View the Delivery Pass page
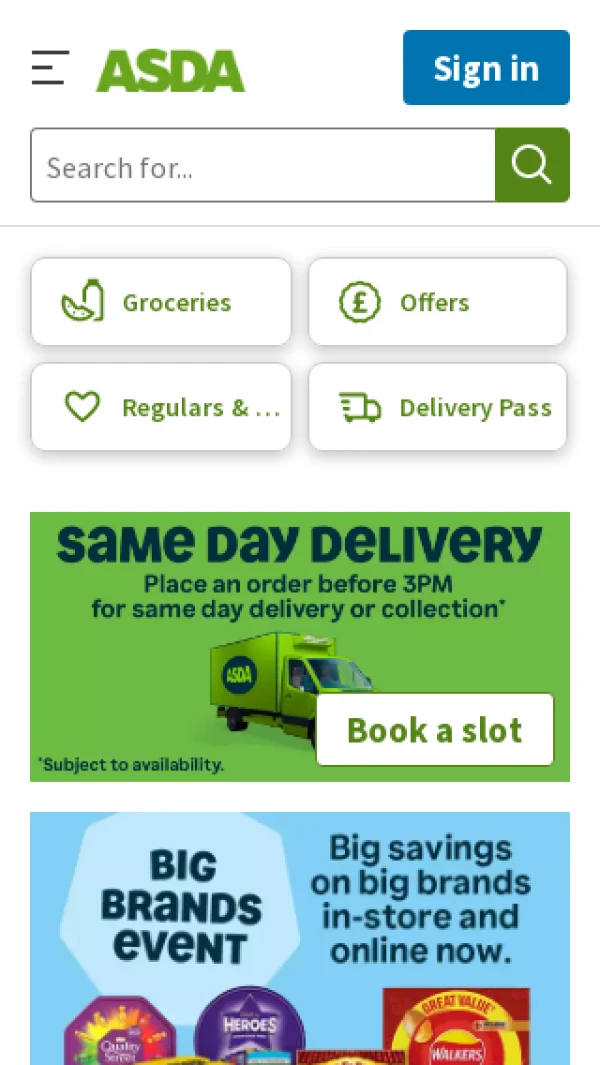The image size is (600, 1065). tap(437, 407)
